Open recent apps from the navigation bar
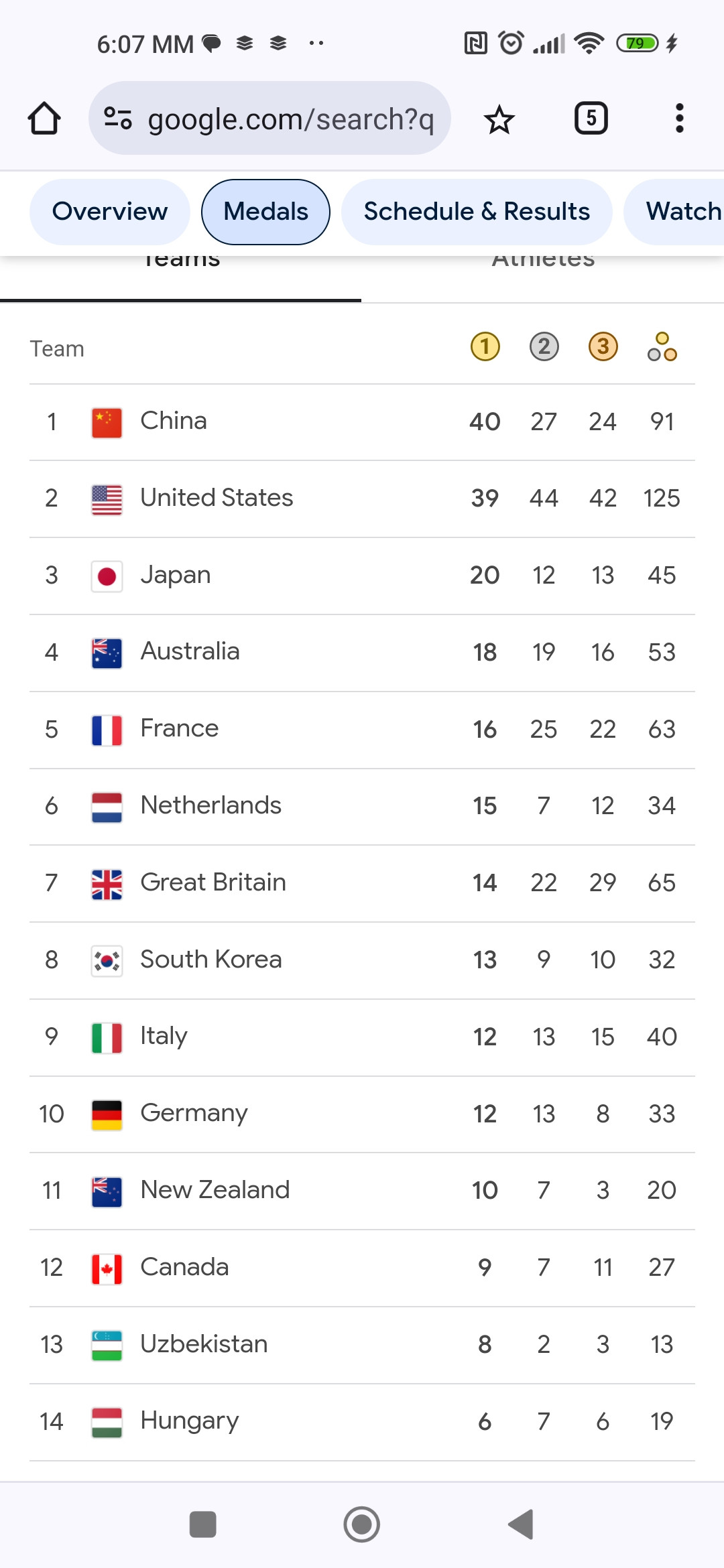This screenshot has height=1568, width=724. (202, 1524)
